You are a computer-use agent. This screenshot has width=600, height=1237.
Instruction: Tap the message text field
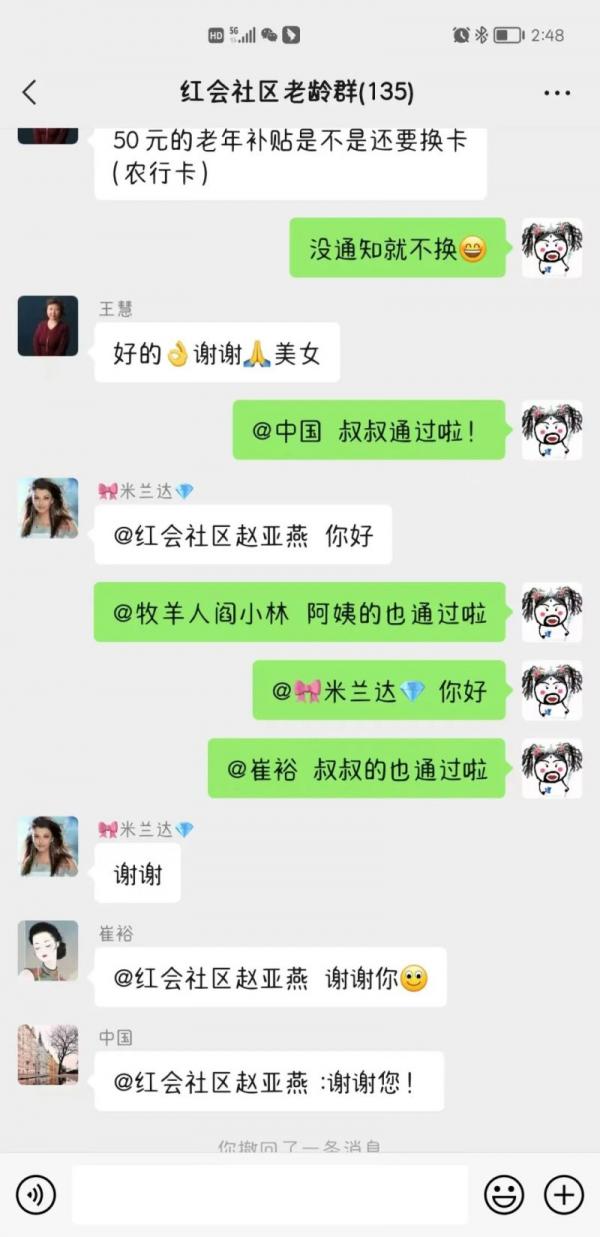click(x=270, y=1194)
